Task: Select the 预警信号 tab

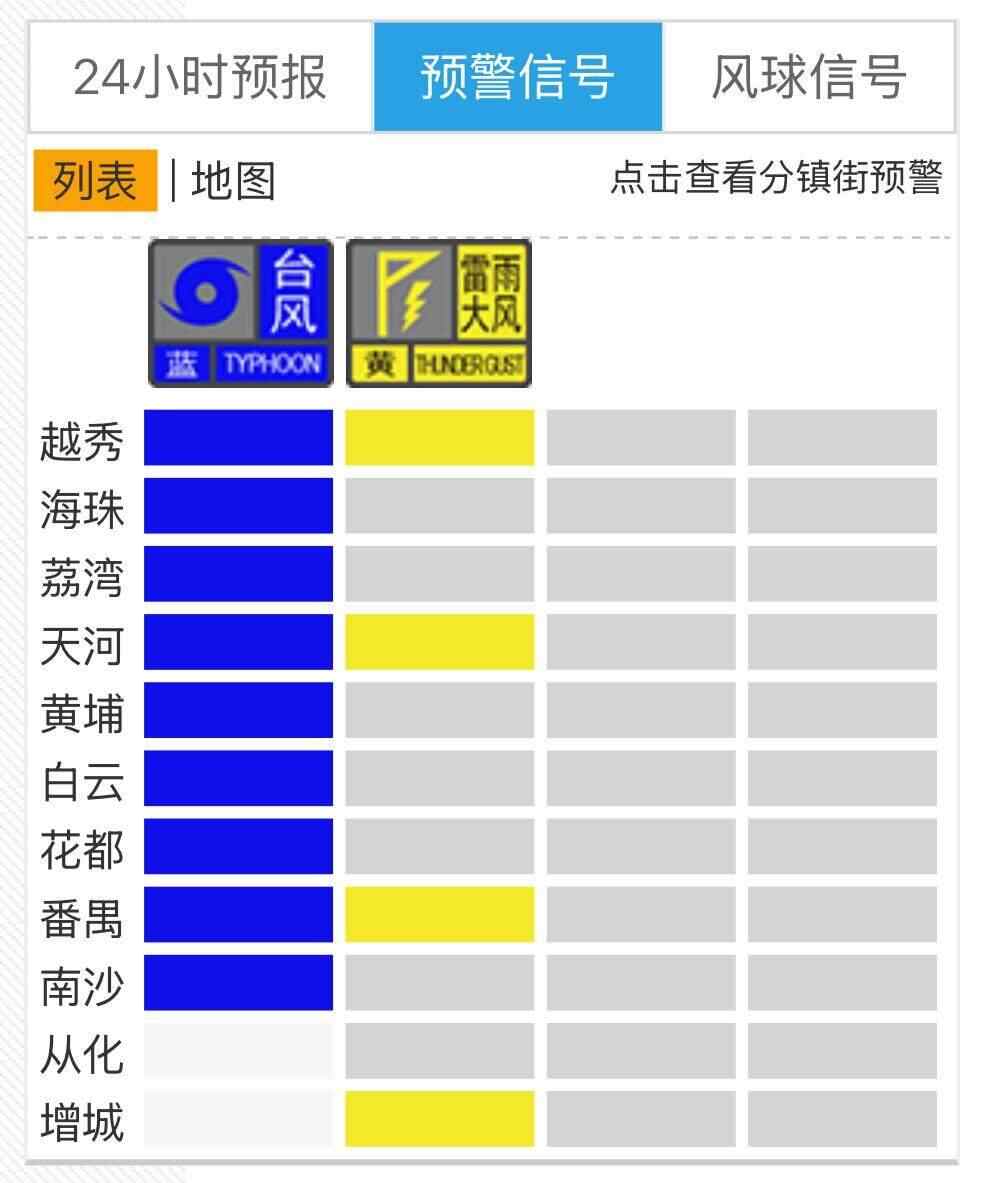Action: coord(517,77)
